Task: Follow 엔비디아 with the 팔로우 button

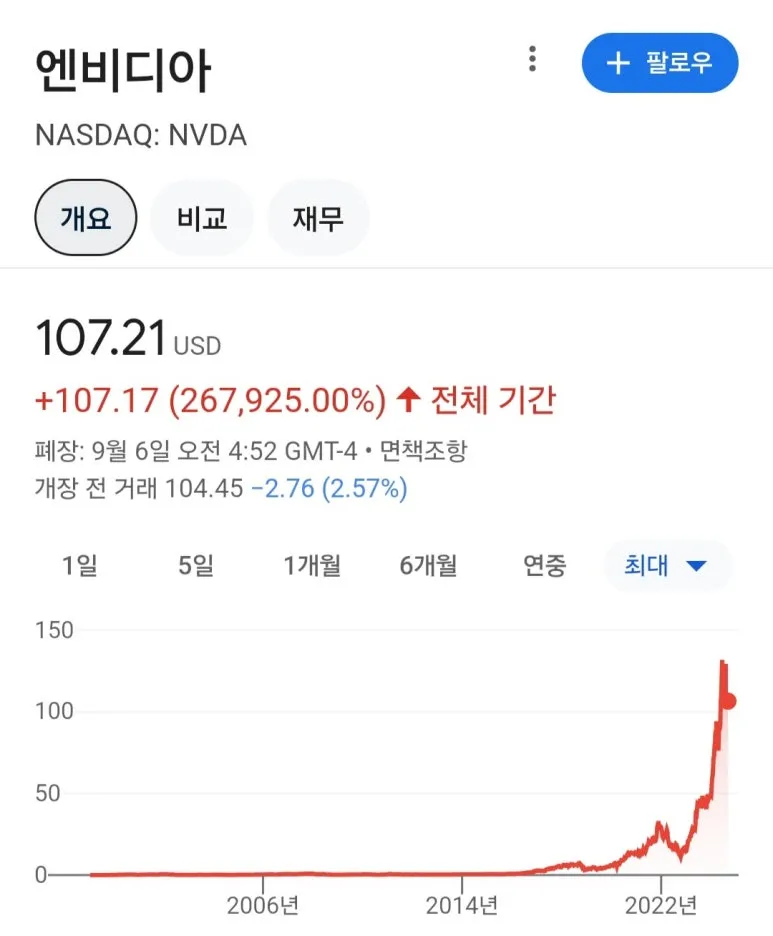Action: coord(660,63)
